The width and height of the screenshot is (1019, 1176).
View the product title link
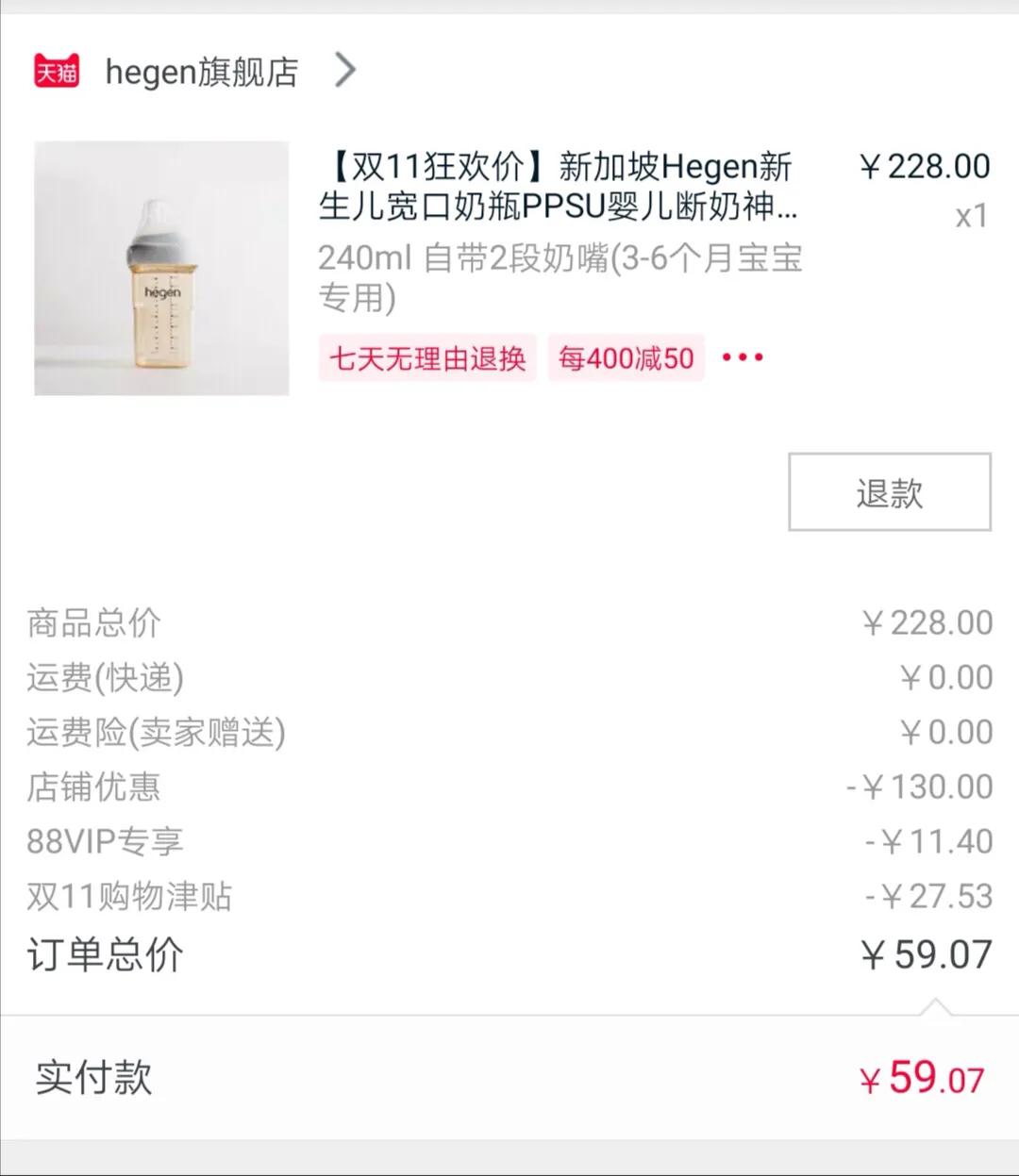point(557,189)
